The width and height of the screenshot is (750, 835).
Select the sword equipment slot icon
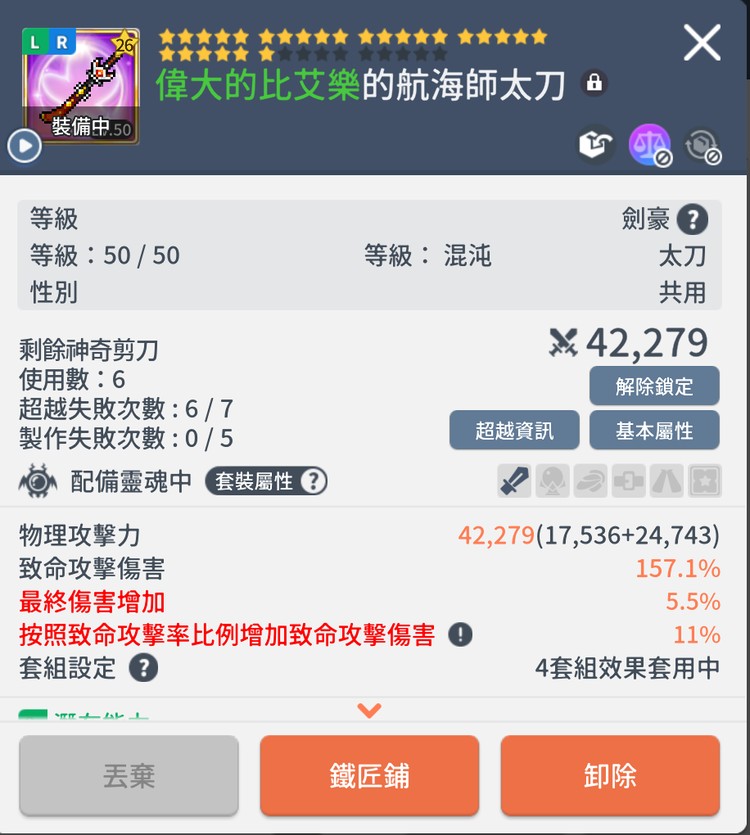[x=513, y=481]
